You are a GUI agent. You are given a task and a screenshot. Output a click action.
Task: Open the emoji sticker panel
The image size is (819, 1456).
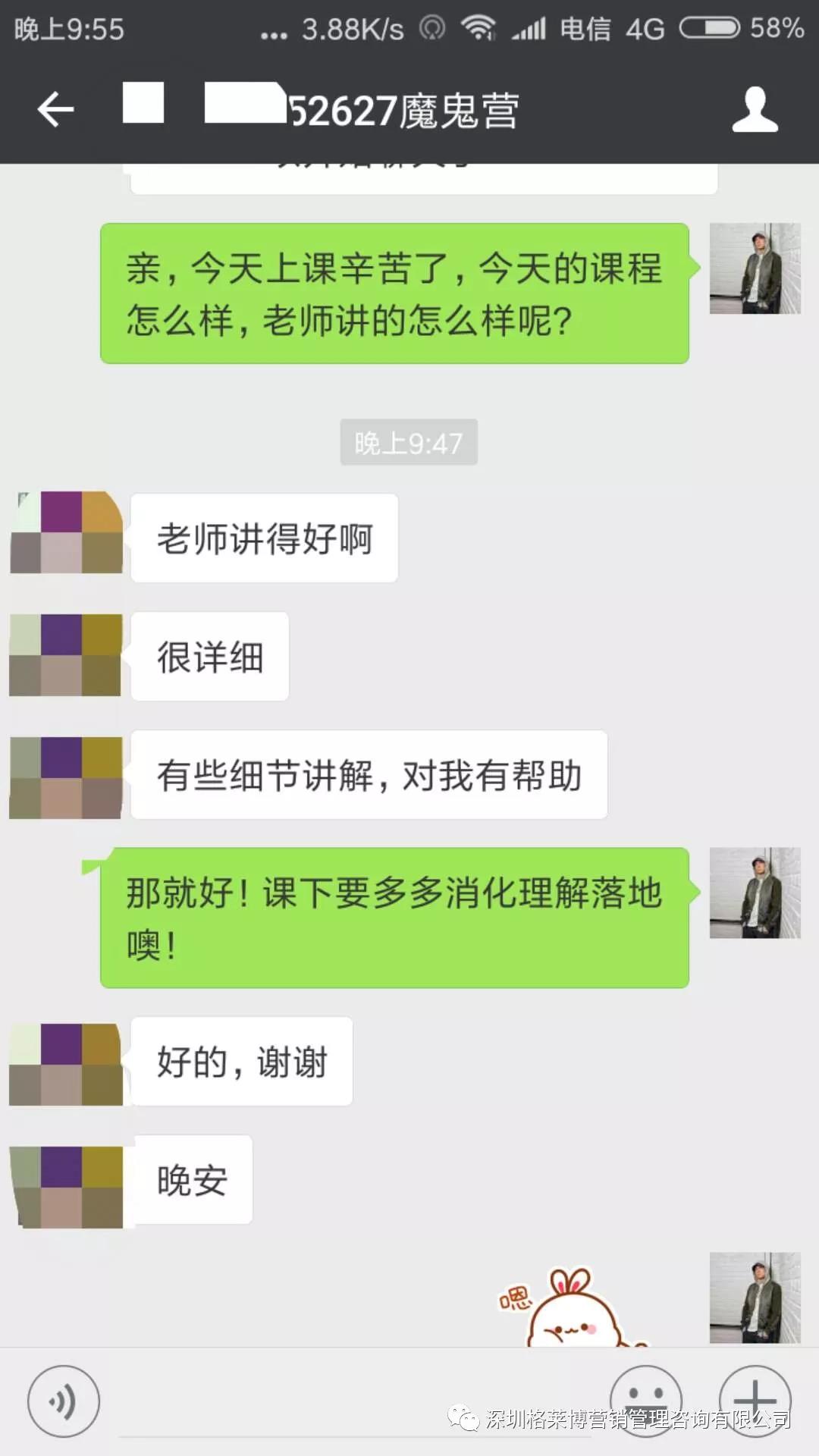point(645,1400)
